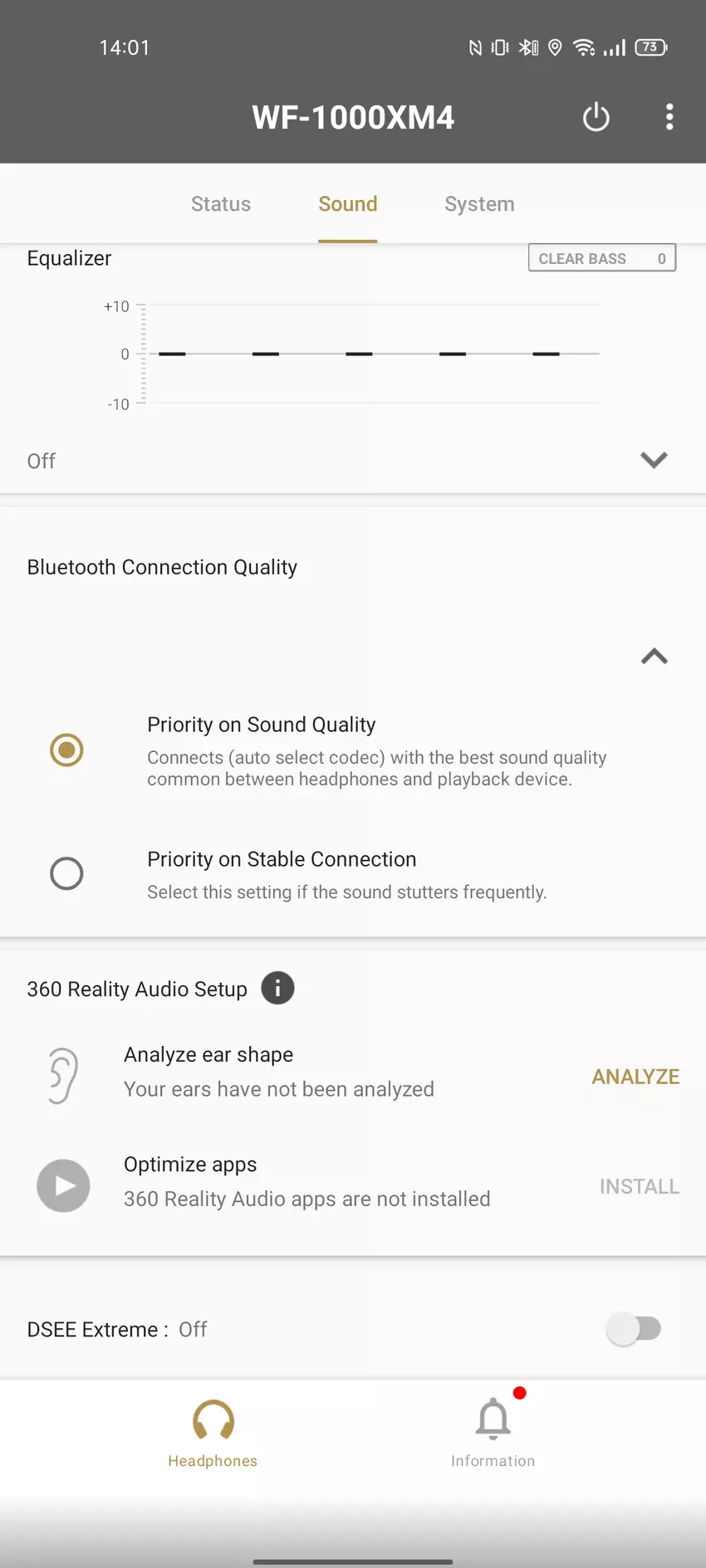The height and width of the screenshot is (1568, 706).
Task: Open the 360 Reality Audio info icon
Action: tap(277, 989)
